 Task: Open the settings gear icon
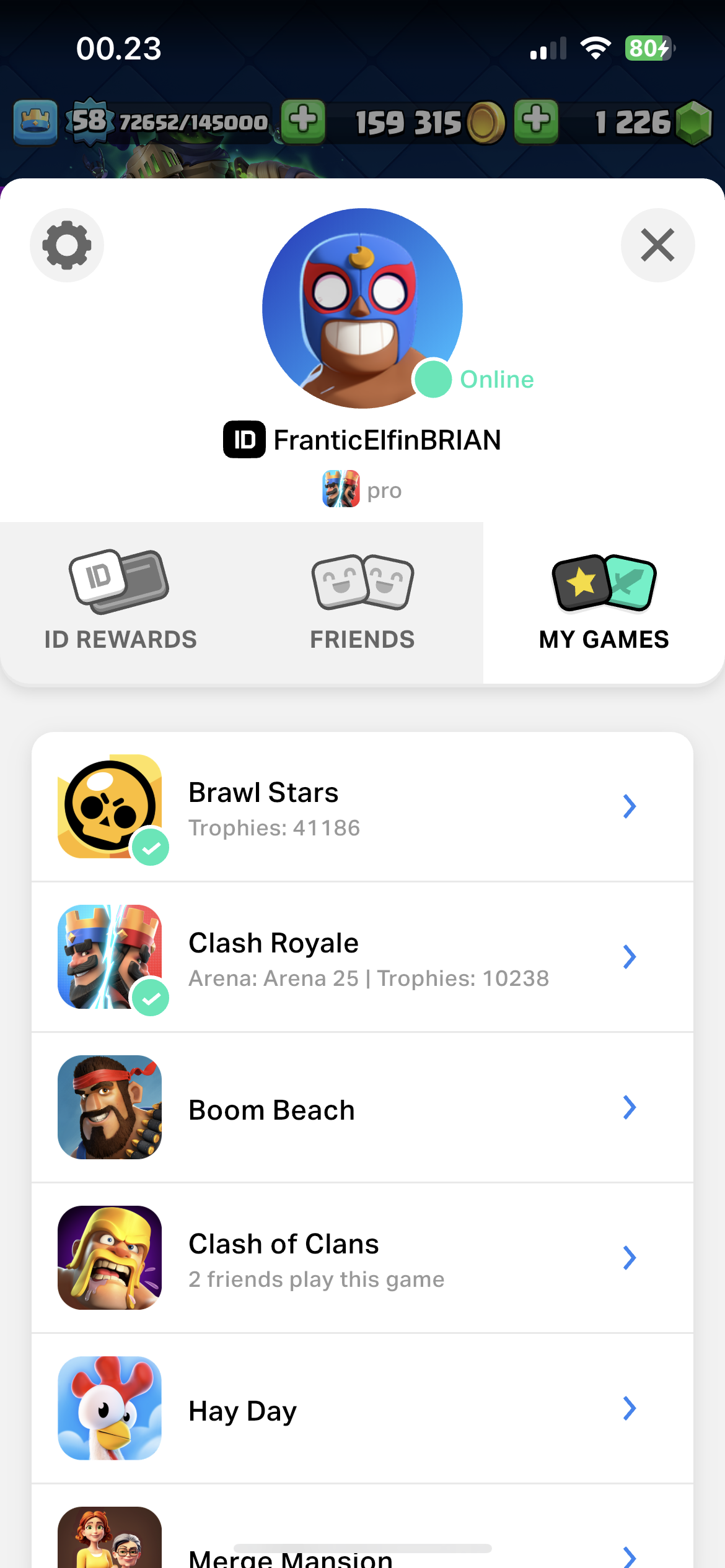(67, 245)
